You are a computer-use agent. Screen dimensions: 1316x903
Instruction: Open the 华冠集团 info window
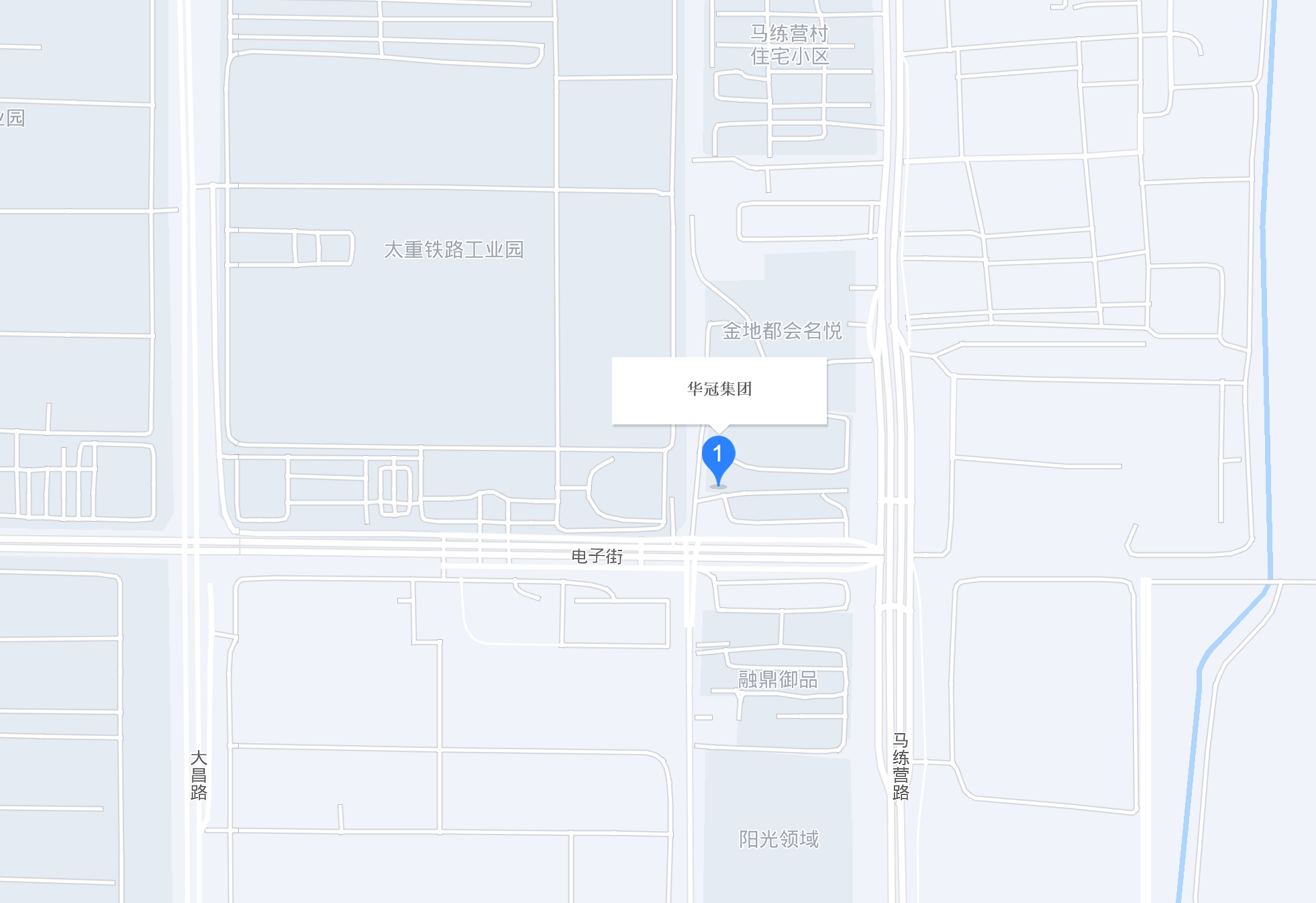(x=719, y=390)
